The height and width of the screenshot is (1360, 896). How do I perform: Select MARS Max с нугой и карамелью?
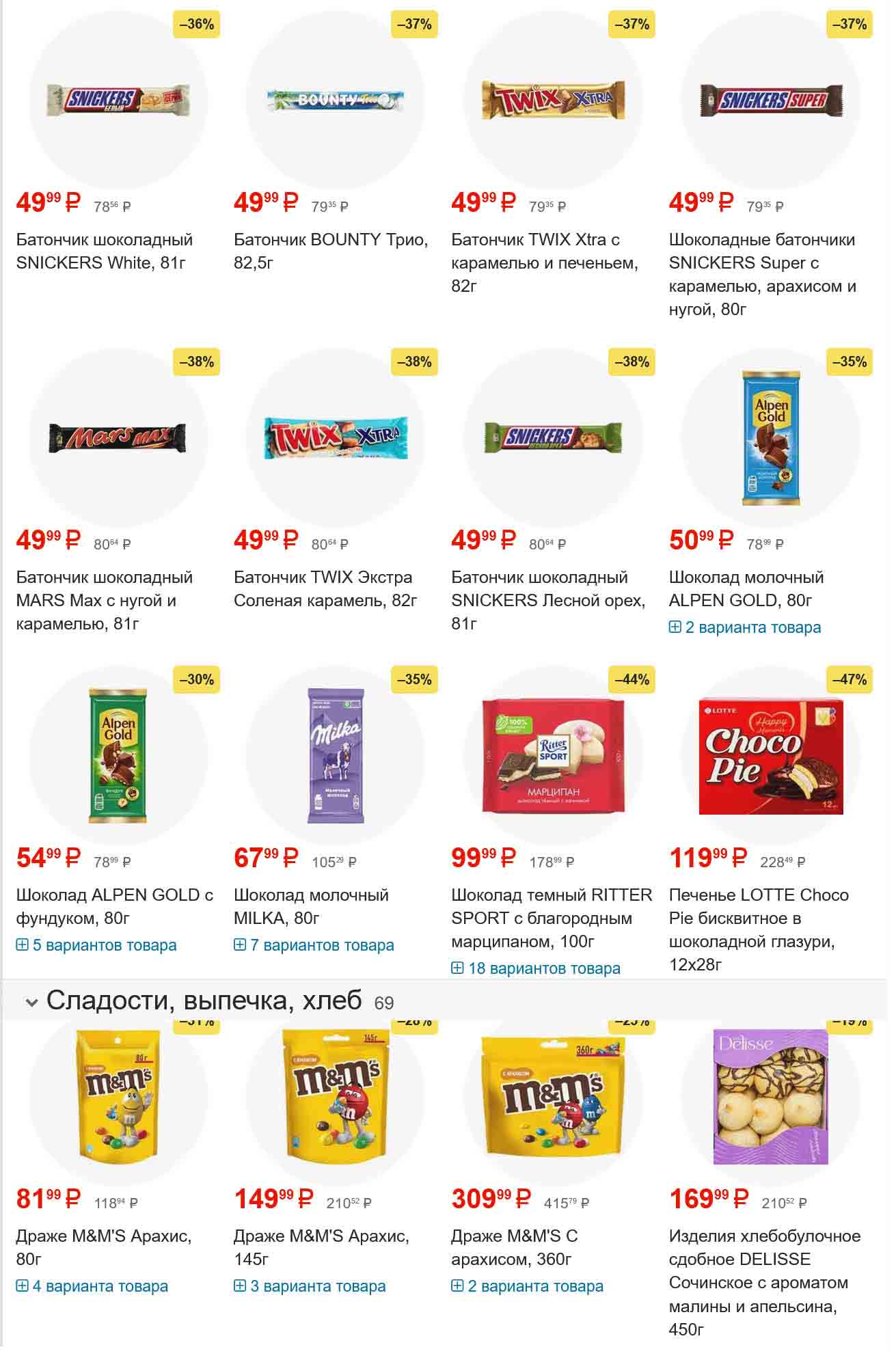tap(104, 600)
